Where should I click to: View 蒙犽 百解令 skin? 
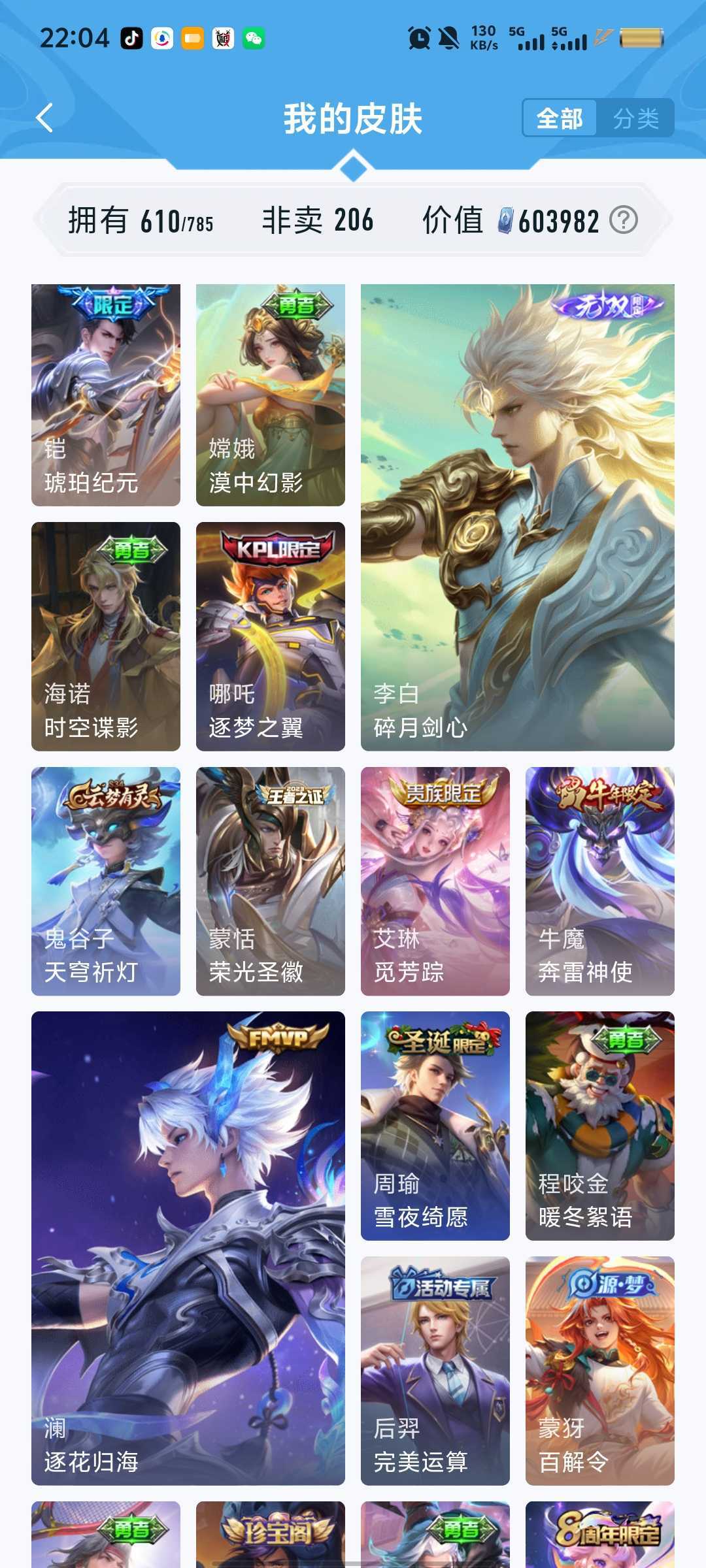[600, 1371]
